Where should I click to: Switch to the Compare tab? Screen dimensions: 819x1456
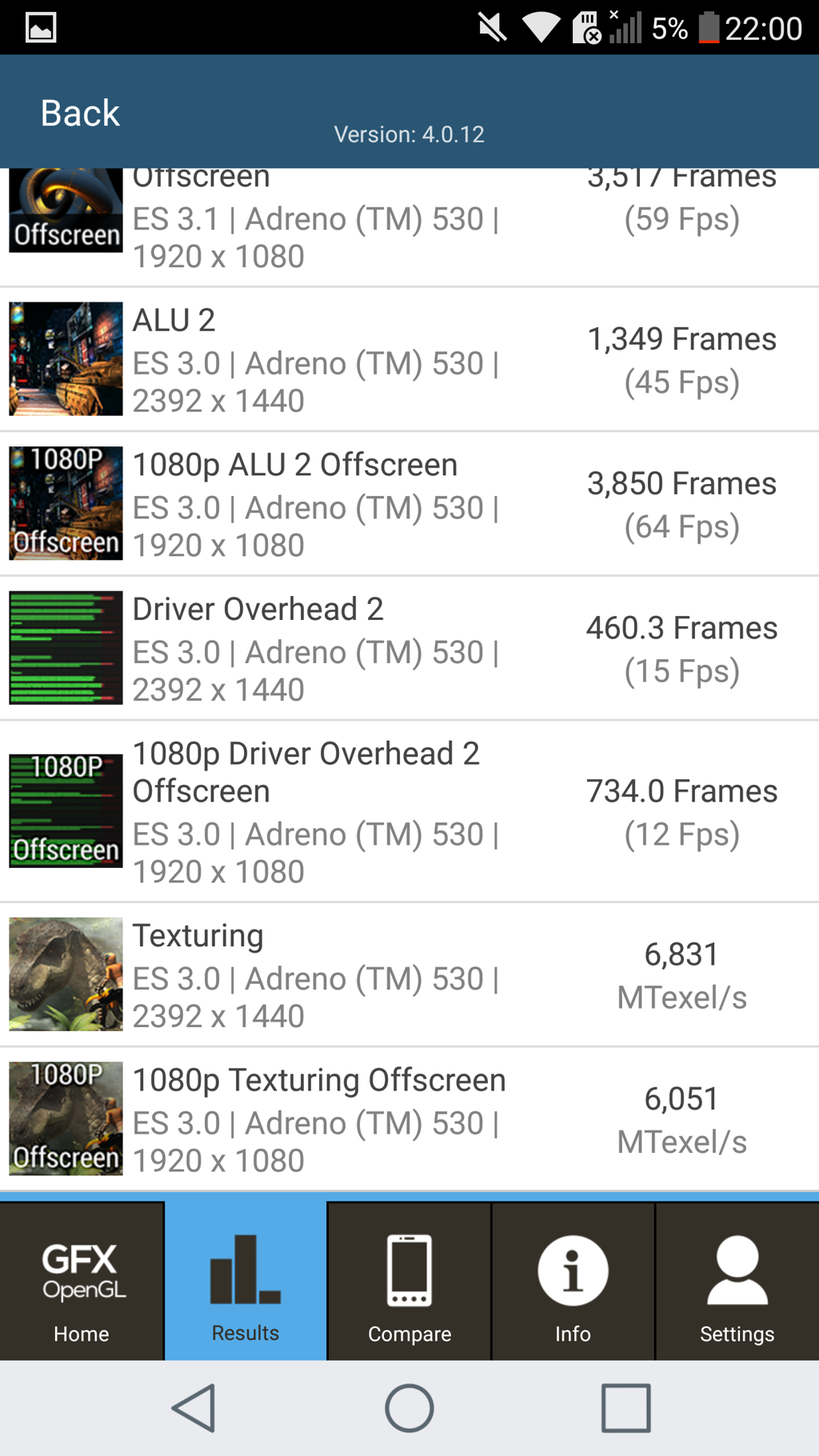[x=409, y=1282]
